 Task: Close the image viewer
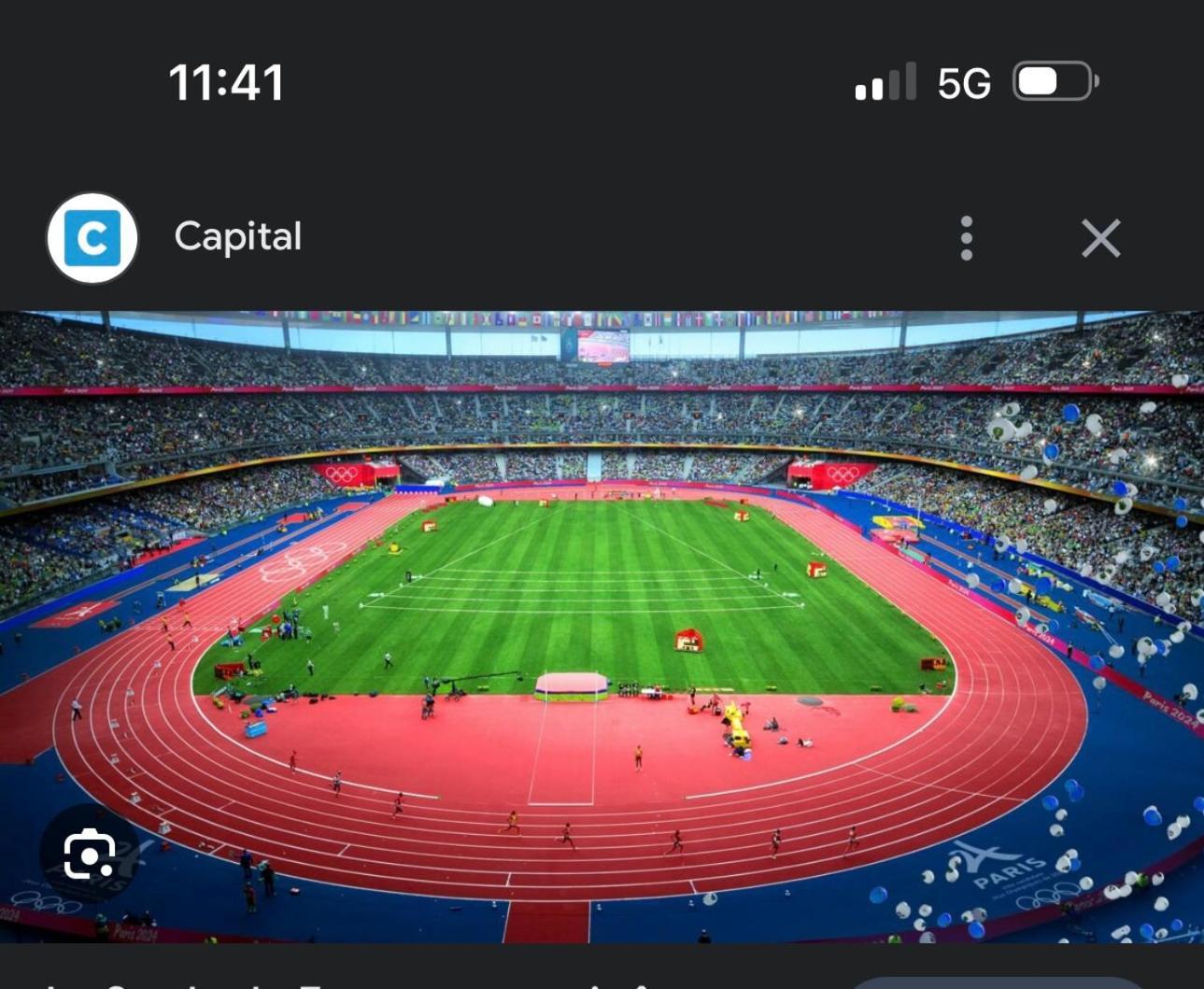(x=1100, y=238)
